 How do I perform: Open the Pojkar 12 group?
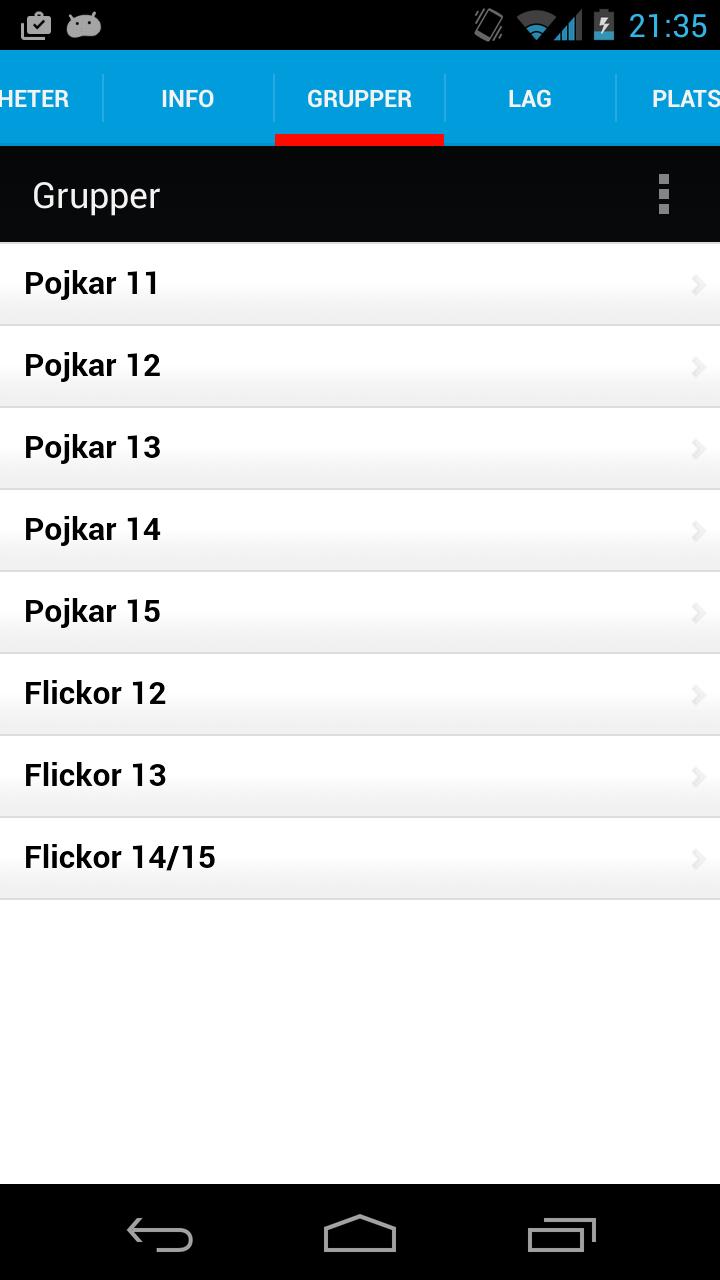(360, 366)
